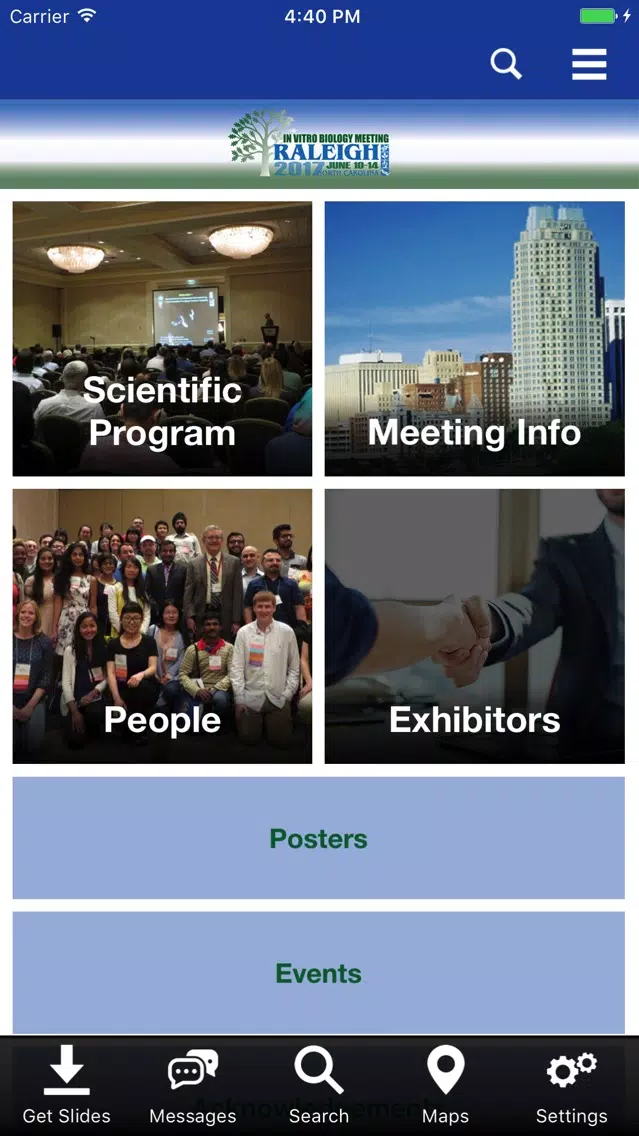
Task: Open the Scientific Program tile
Action: coord(162,338)
